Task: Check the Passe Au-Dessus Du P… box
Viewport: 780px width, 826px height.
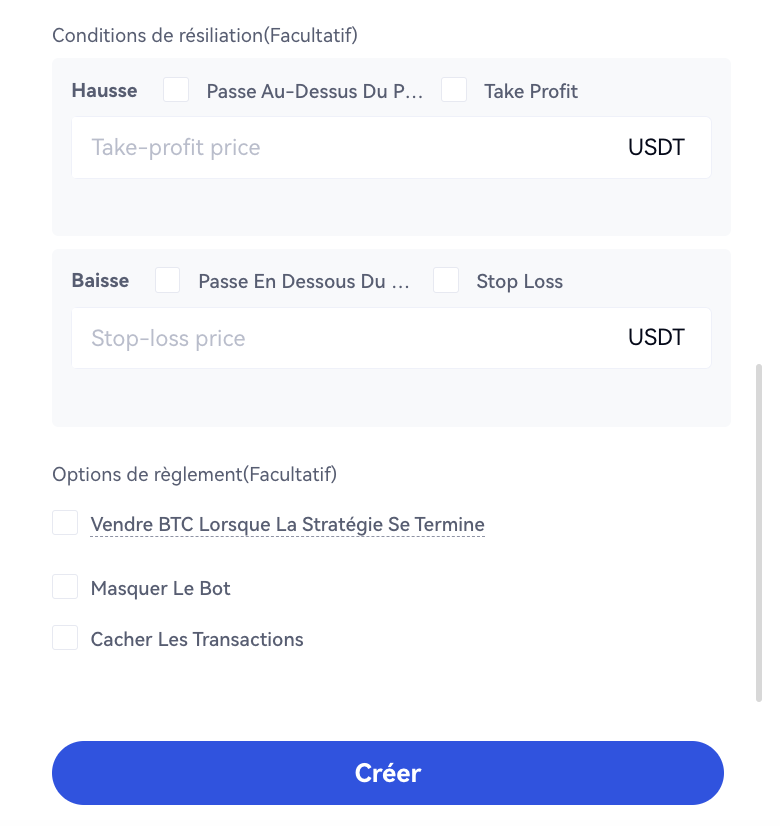Action: pyautogui.click(x=176, y=90)
